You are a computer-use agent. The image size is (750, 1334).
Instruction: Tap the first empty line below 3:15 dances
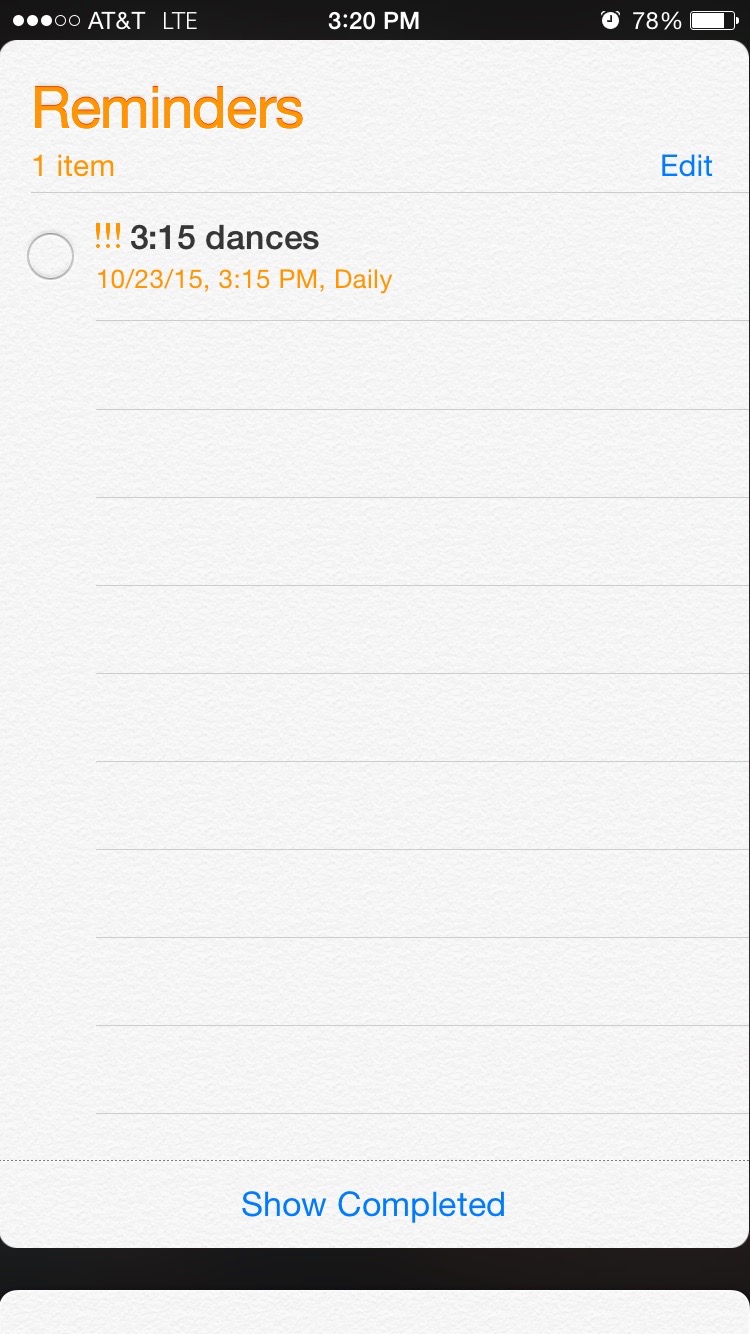[x=420, y=366]
